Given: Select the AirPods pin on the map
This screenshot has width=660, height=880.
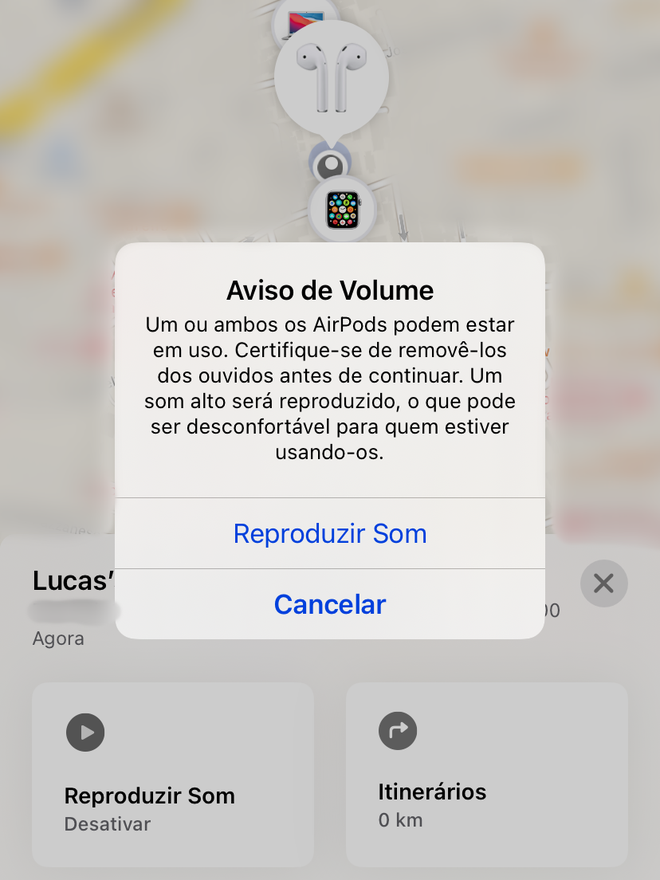Looking at the screenshot, I should pos(330,76).
